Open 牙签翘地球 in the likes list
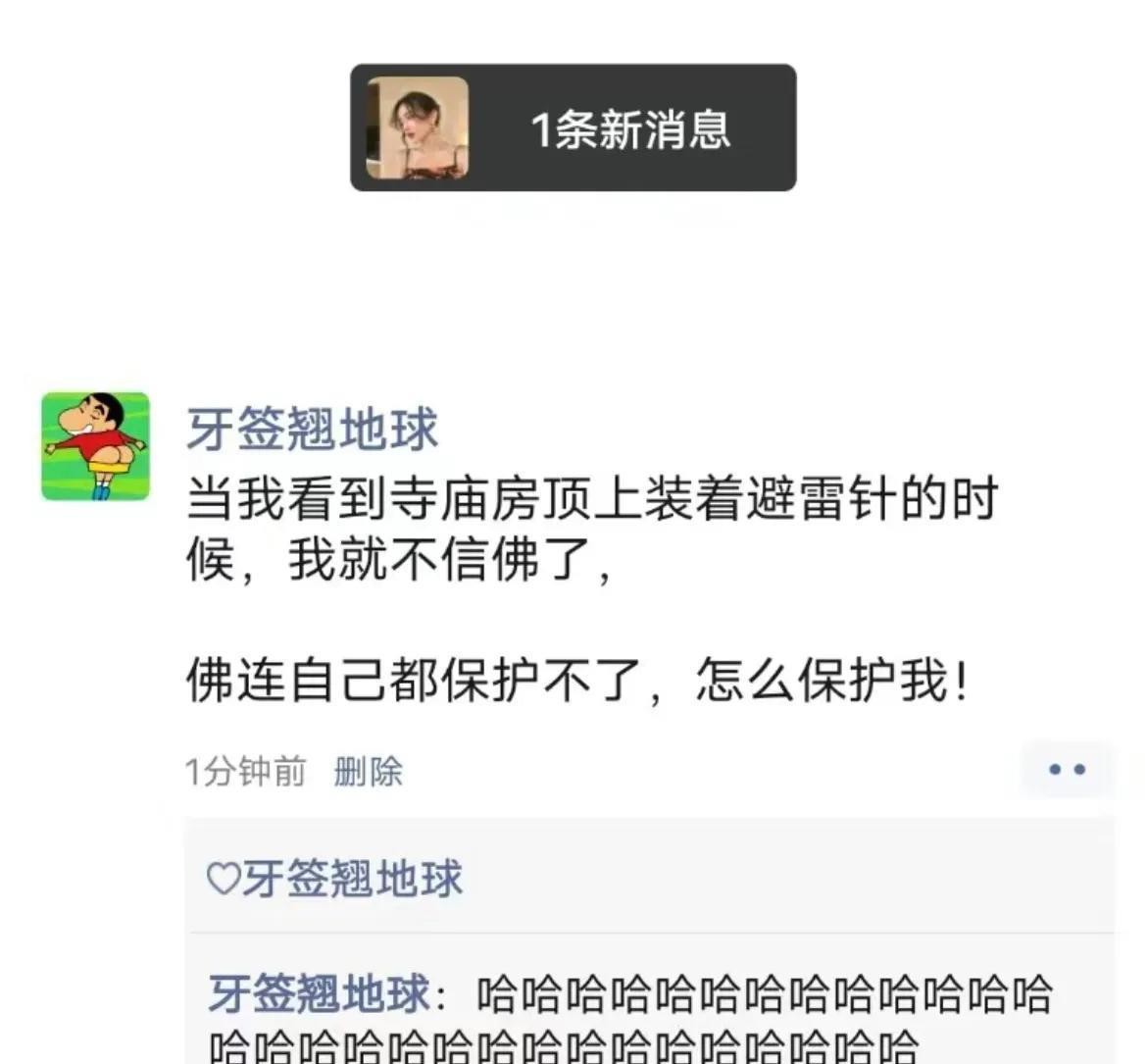This screenshot has width=1147, height=1064. point(351,879)
